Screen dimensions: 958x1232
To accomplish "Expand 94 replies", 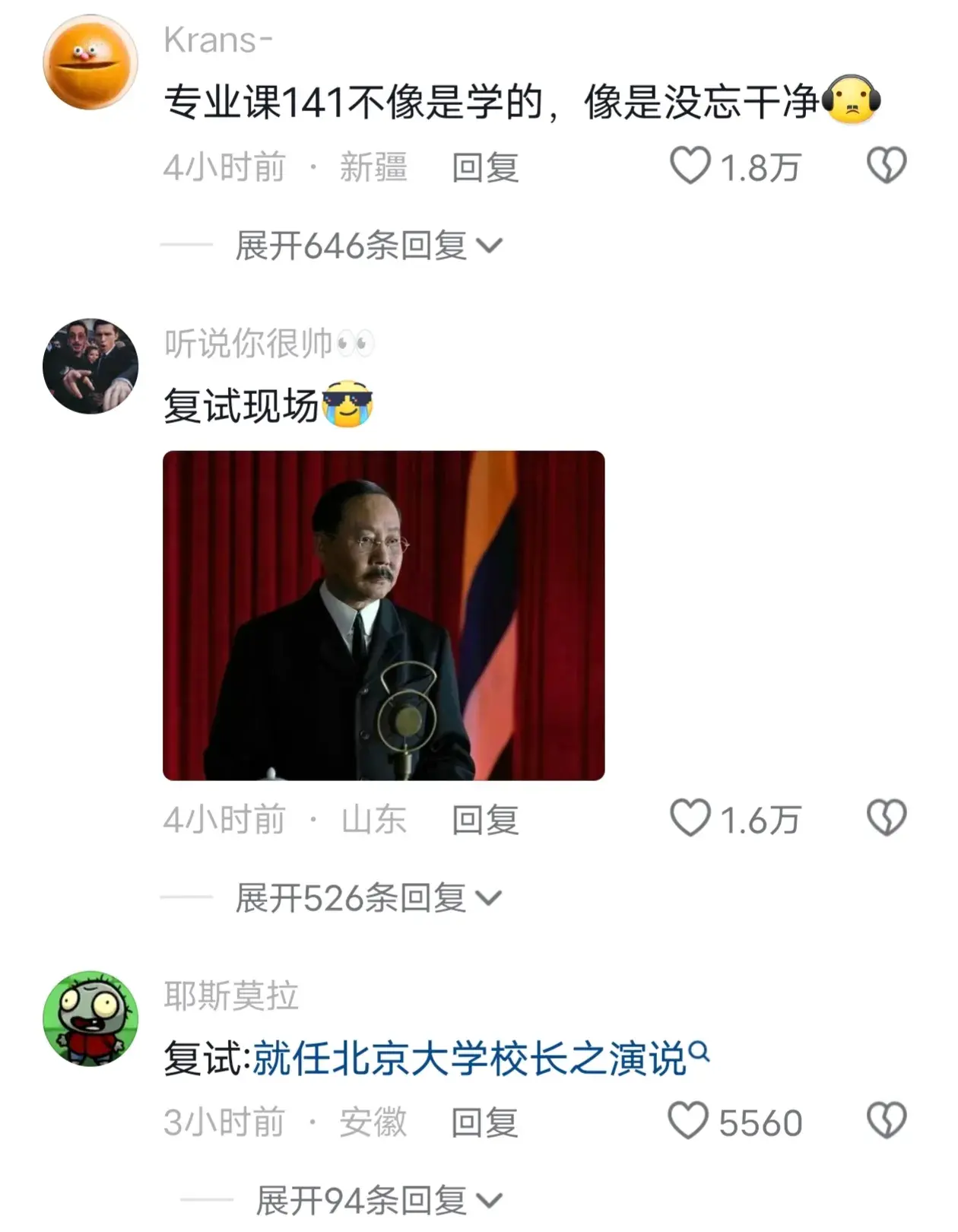I will [x=378, y=1201].
